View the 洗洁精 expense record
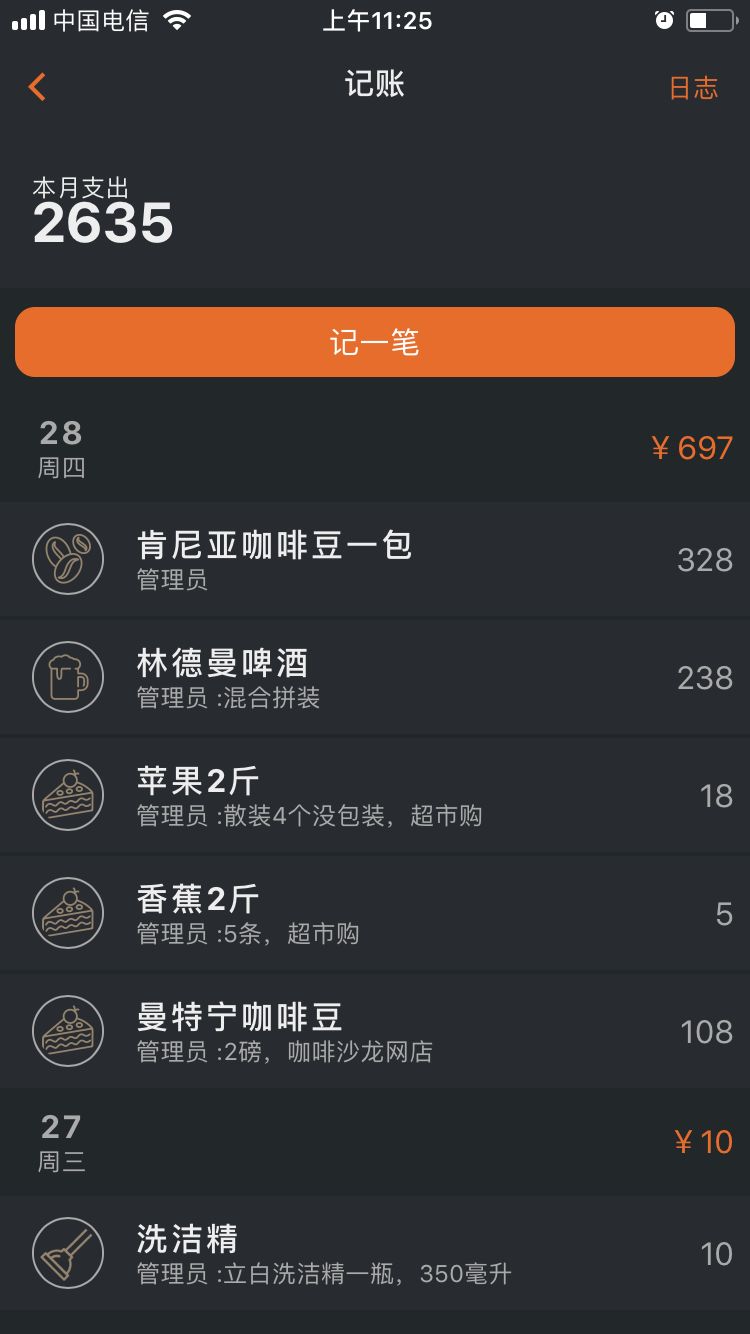750x1334 pixels. (375, 1253)
